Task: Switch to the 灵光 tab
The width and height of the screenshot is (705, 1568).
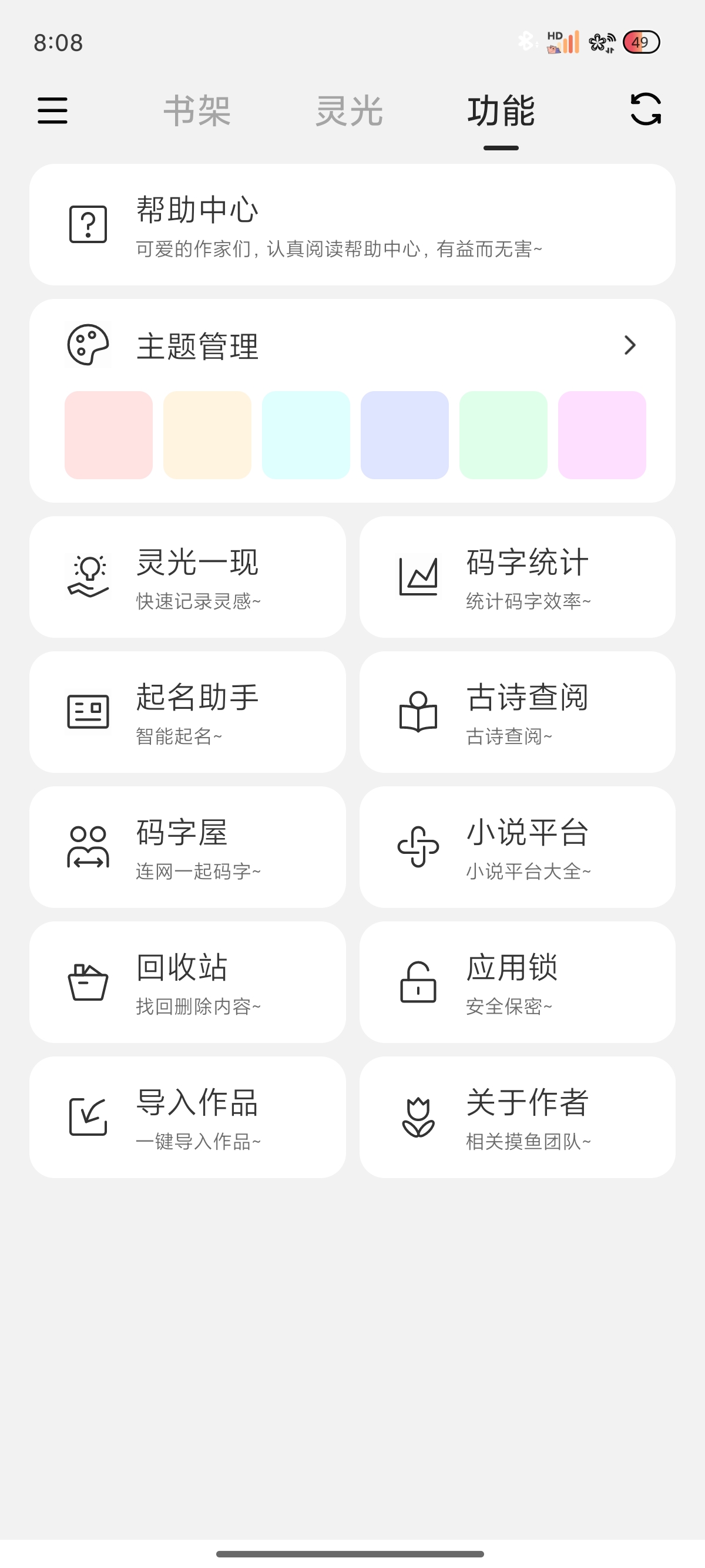Action: click(349, 111)
